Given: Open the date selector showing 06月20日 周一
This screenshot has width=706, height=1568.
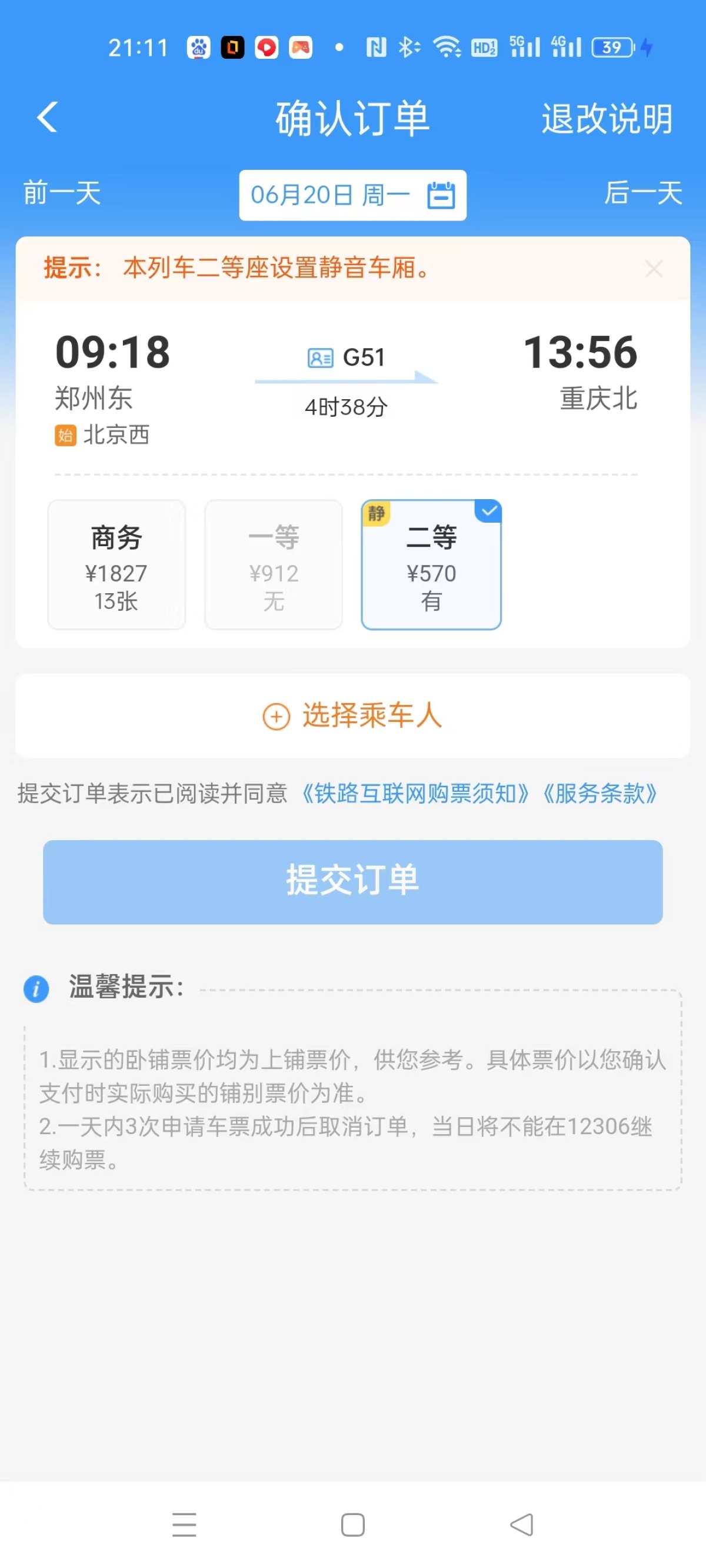Looking at the screenshot, I should click(x=332, y=195).
